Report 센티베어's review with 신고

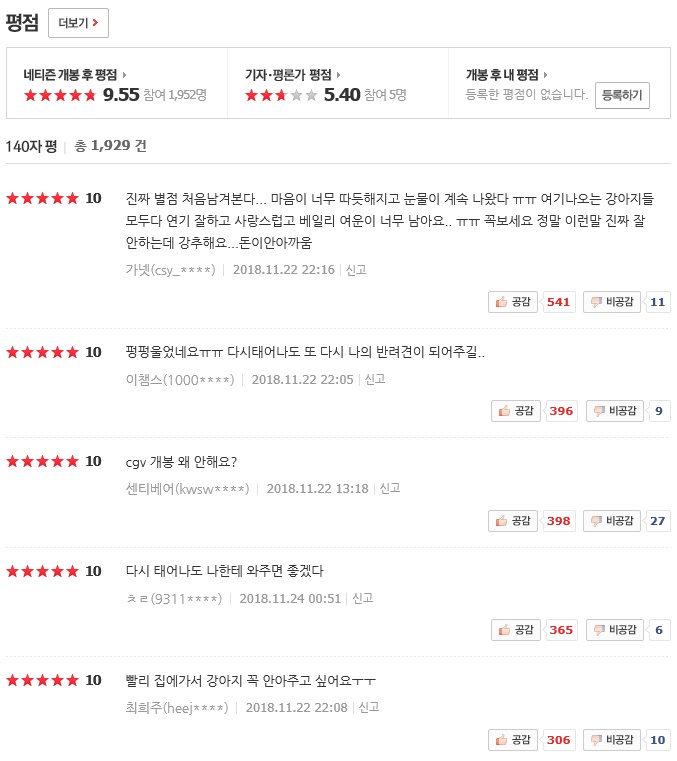(x=390, y=488)
